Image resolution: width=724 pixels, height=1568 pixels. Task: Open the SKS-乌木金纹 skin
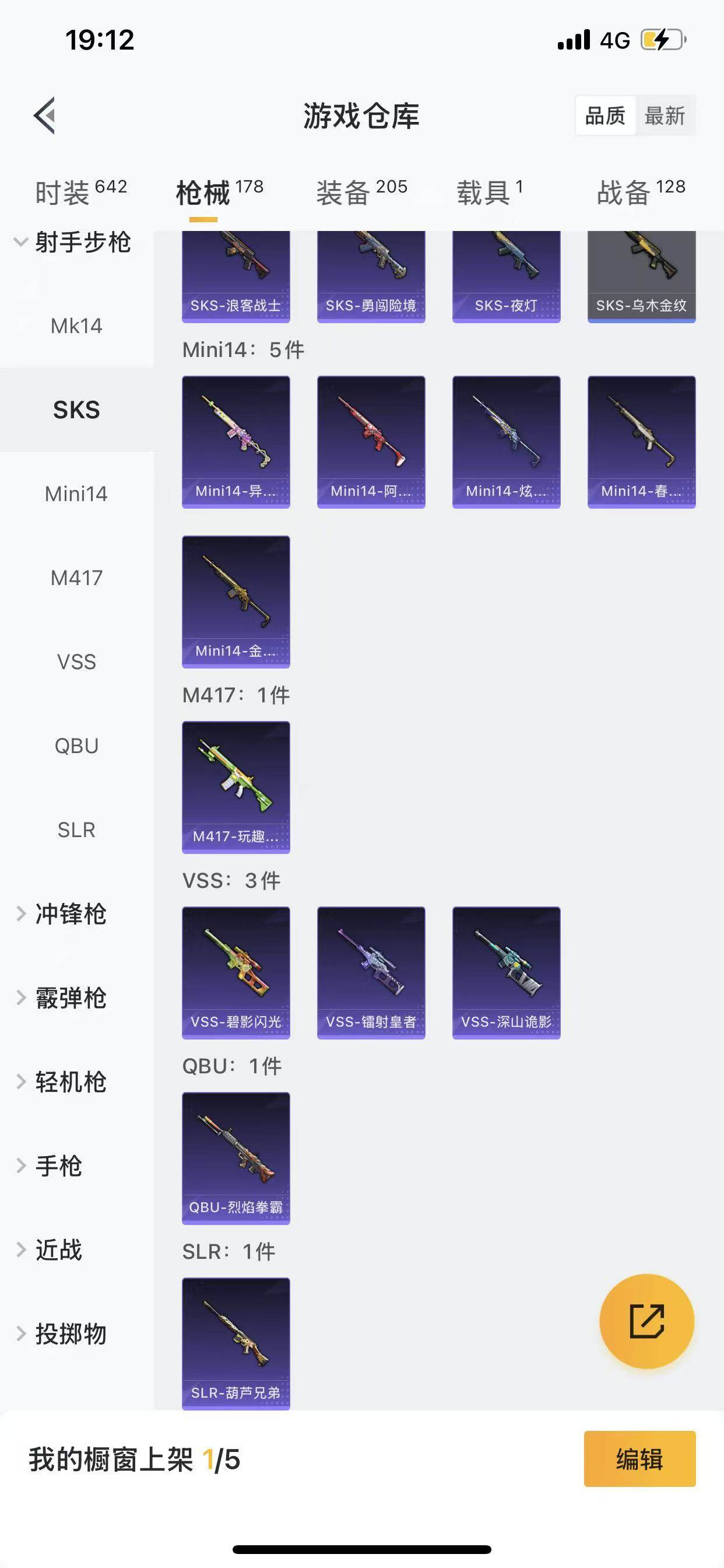pyautogui.click(x=641, y=277)
